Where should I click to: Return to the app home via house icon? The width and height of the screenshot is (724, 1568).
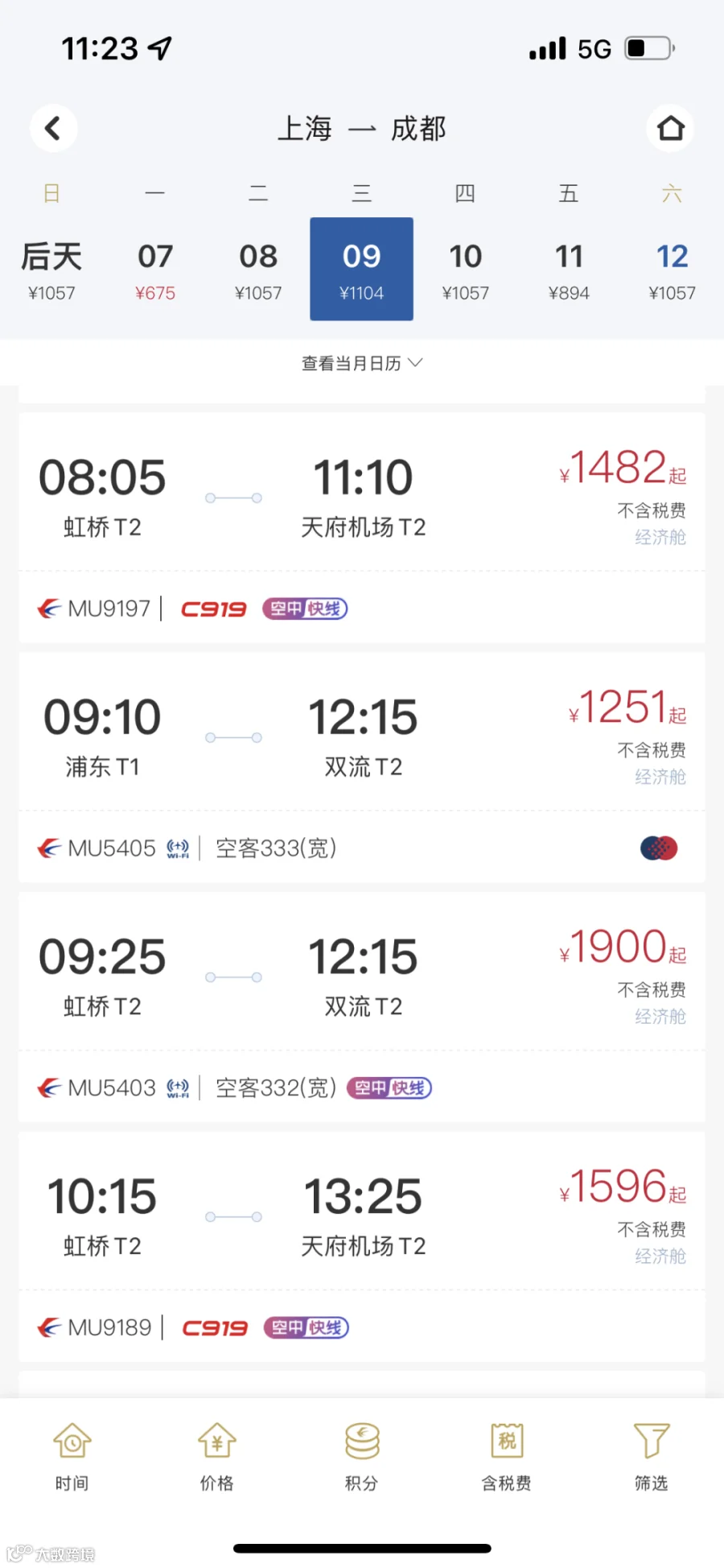point(670,128)
